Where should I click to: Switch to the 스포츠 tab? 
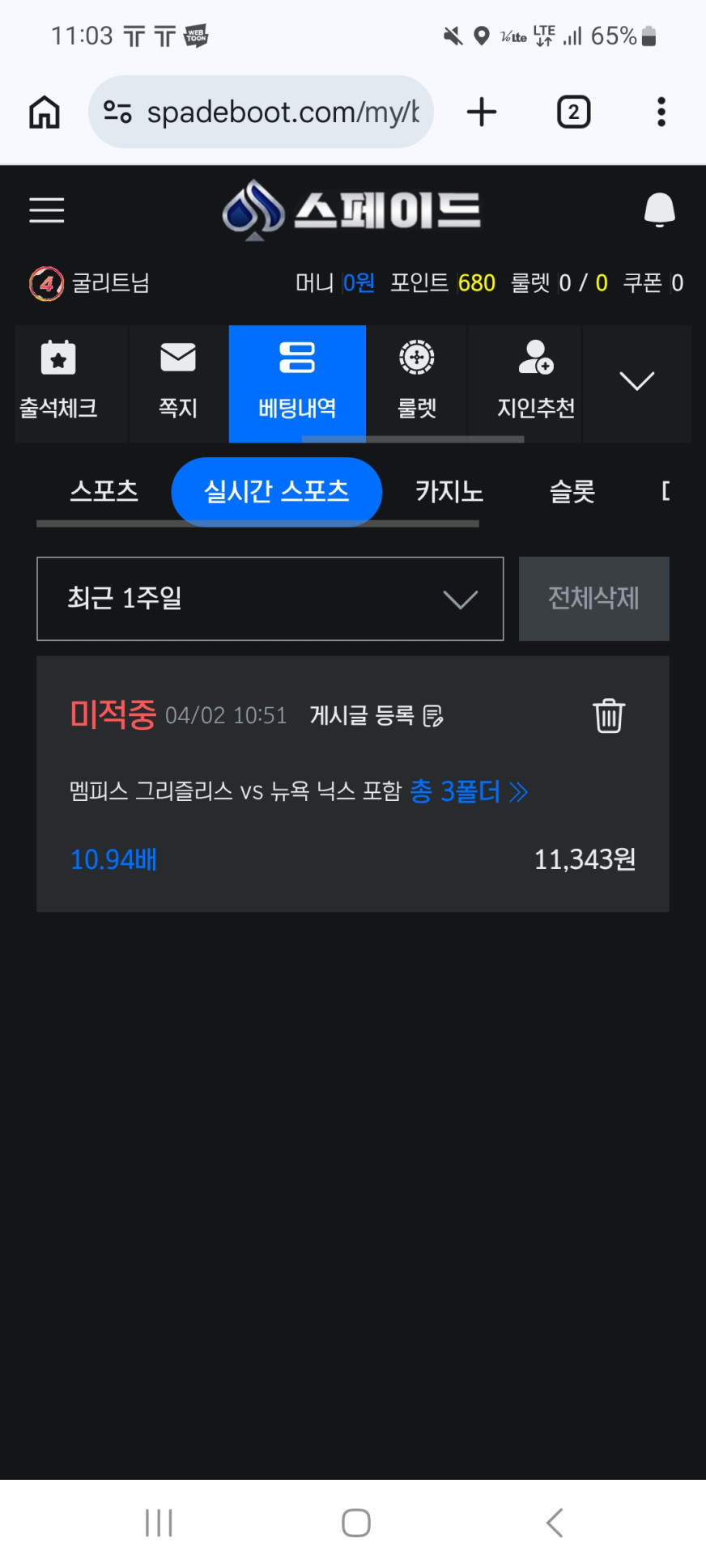point(104,491)
